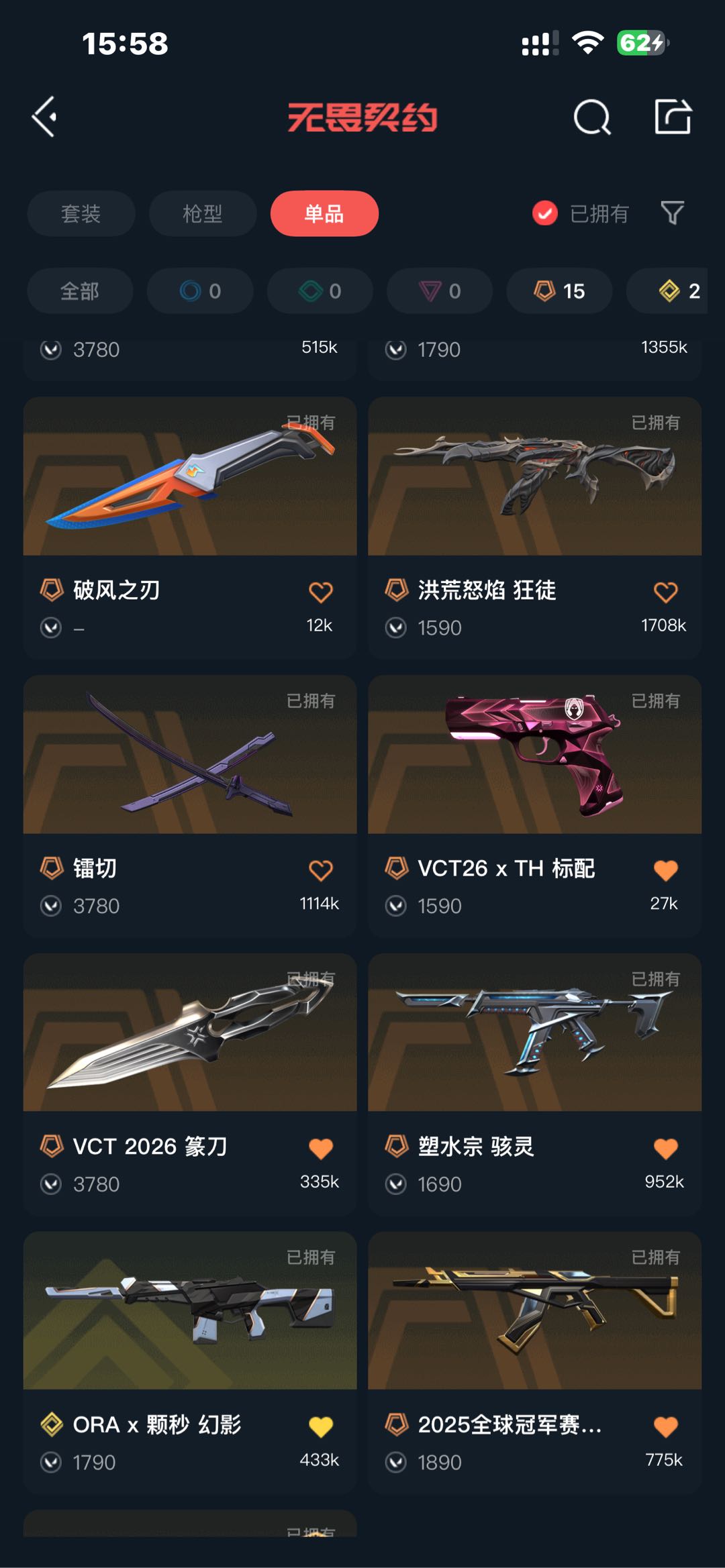The width and height of the screenshot is (725, 1568).
Task: Go back using the top-left arrow
Action: [44, 117]
